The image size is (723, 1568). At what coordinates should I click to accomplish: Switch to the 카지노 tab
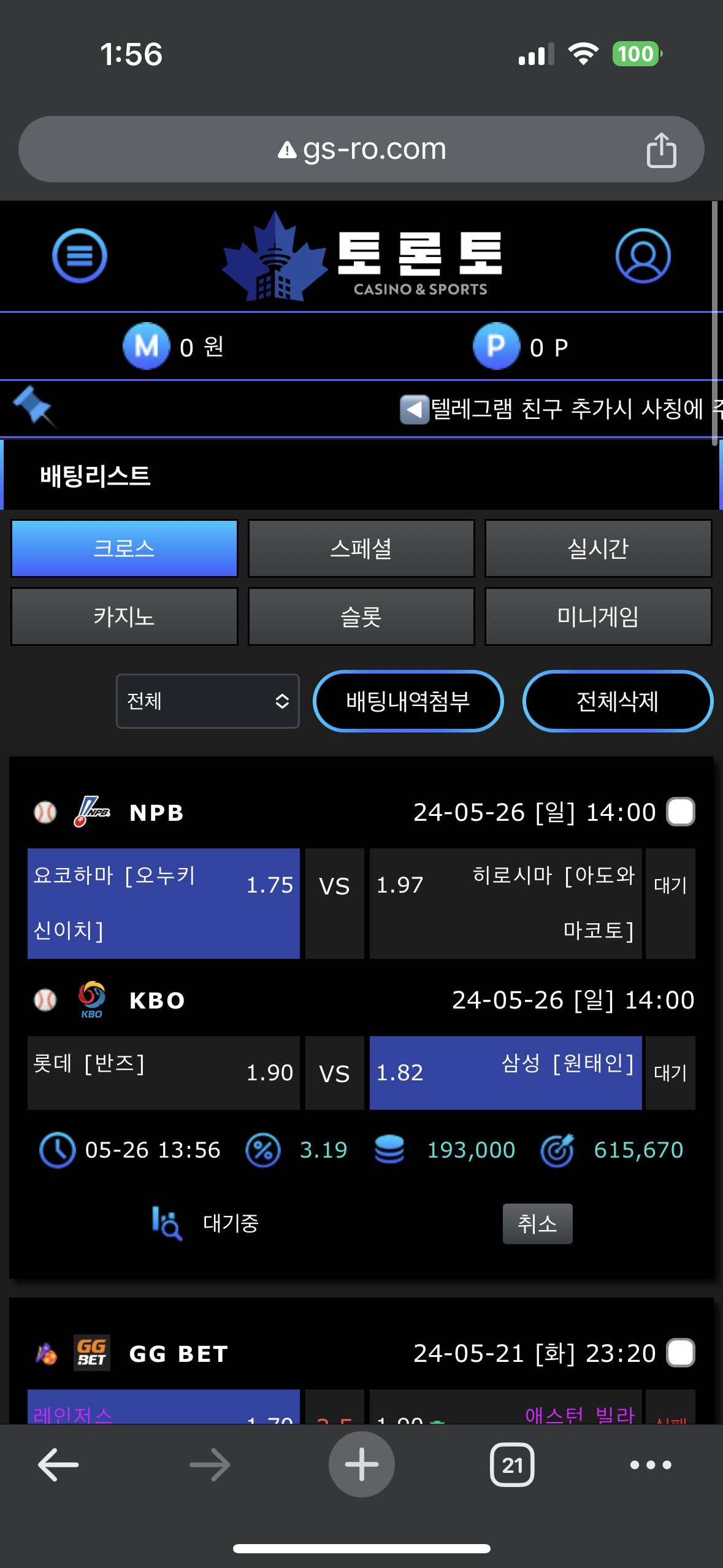(x=124, y=617)
